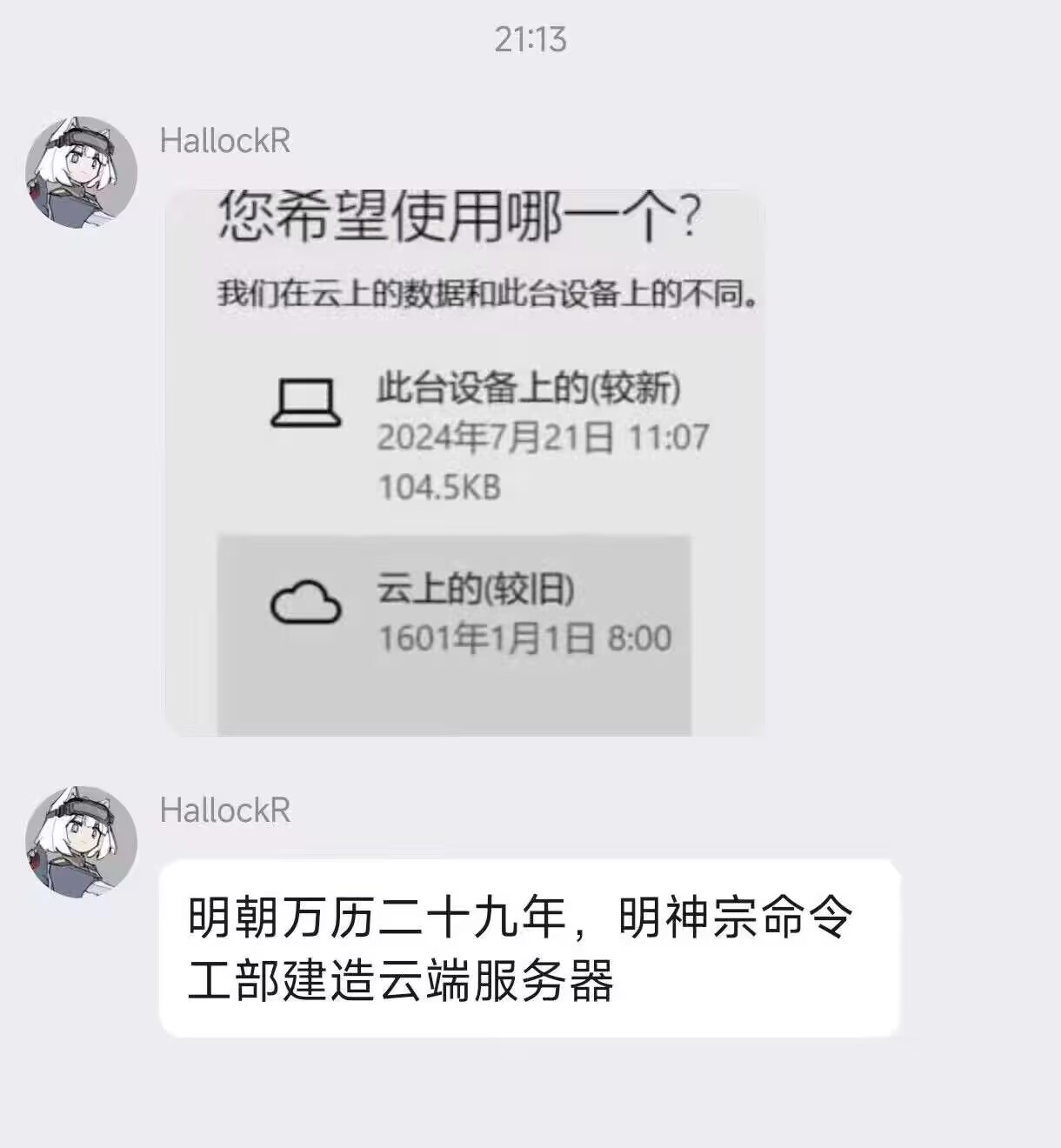The height and width of the screenshot is (1148, 1061).
Task: Tap HallockR's avatar beside the image message
Action: click(81, 172)
